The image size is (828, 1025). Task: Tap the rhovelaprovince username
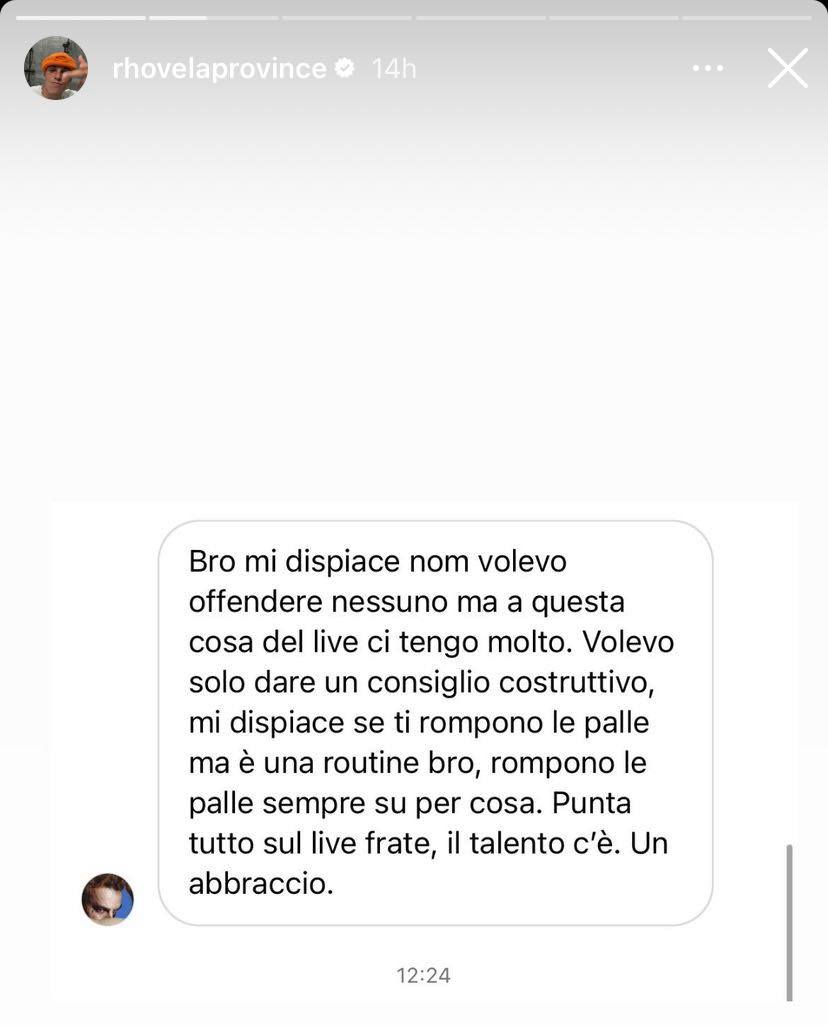click(219, 68)
